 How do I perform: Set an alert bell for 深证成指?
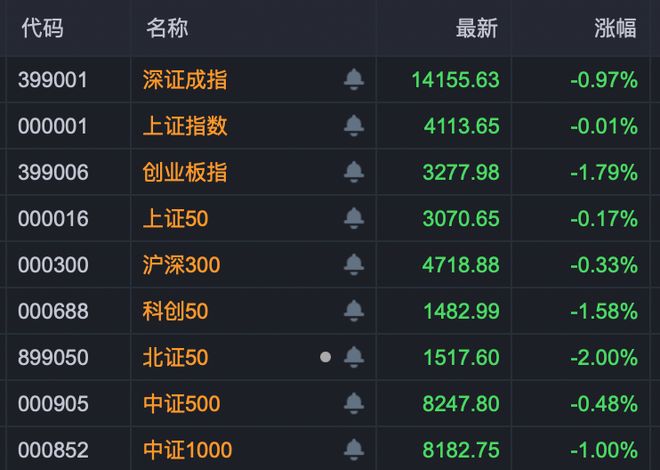354,80
